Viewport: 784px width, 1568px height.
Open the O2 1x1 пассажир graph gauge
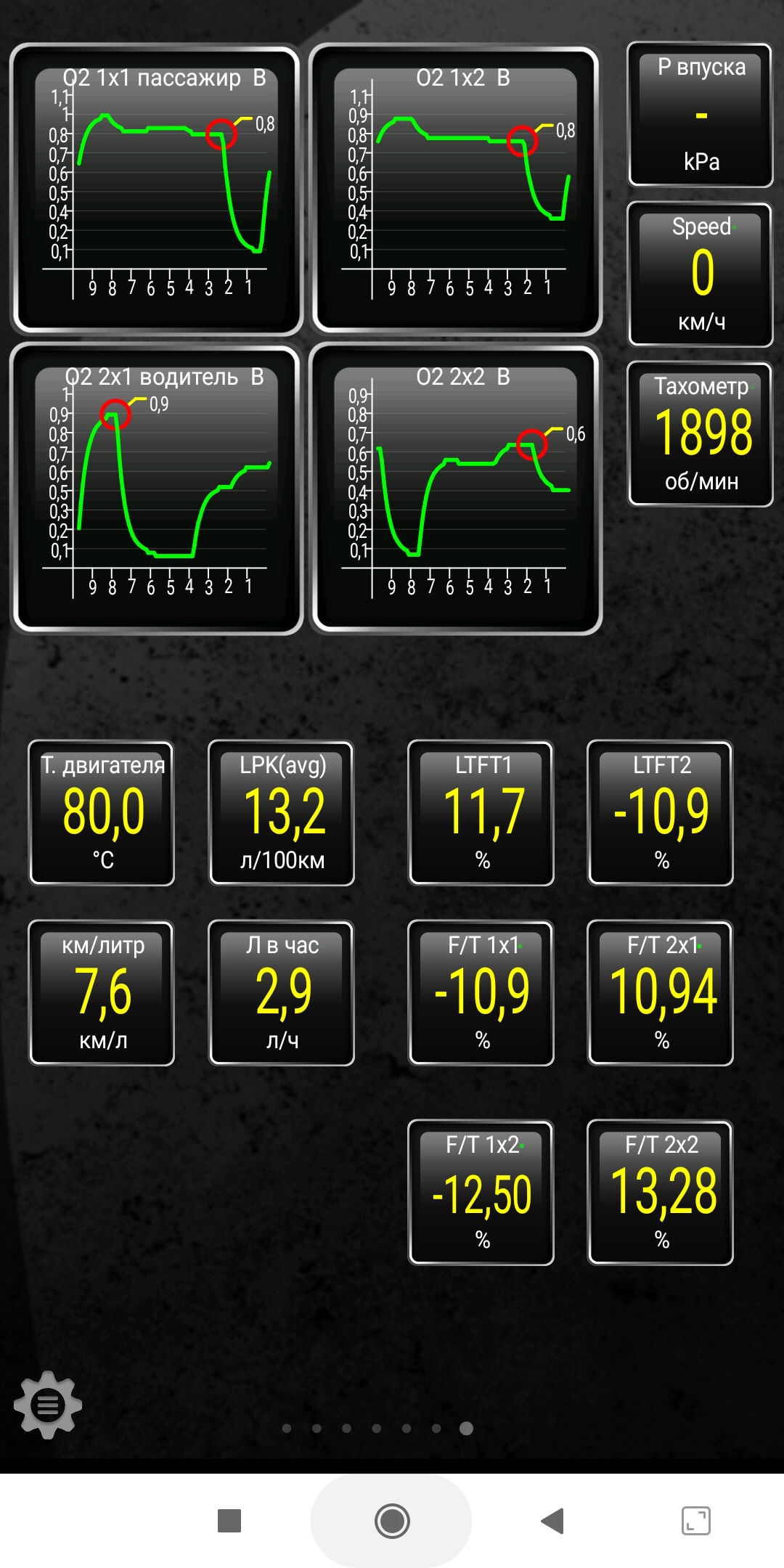[x=156, y=189]
